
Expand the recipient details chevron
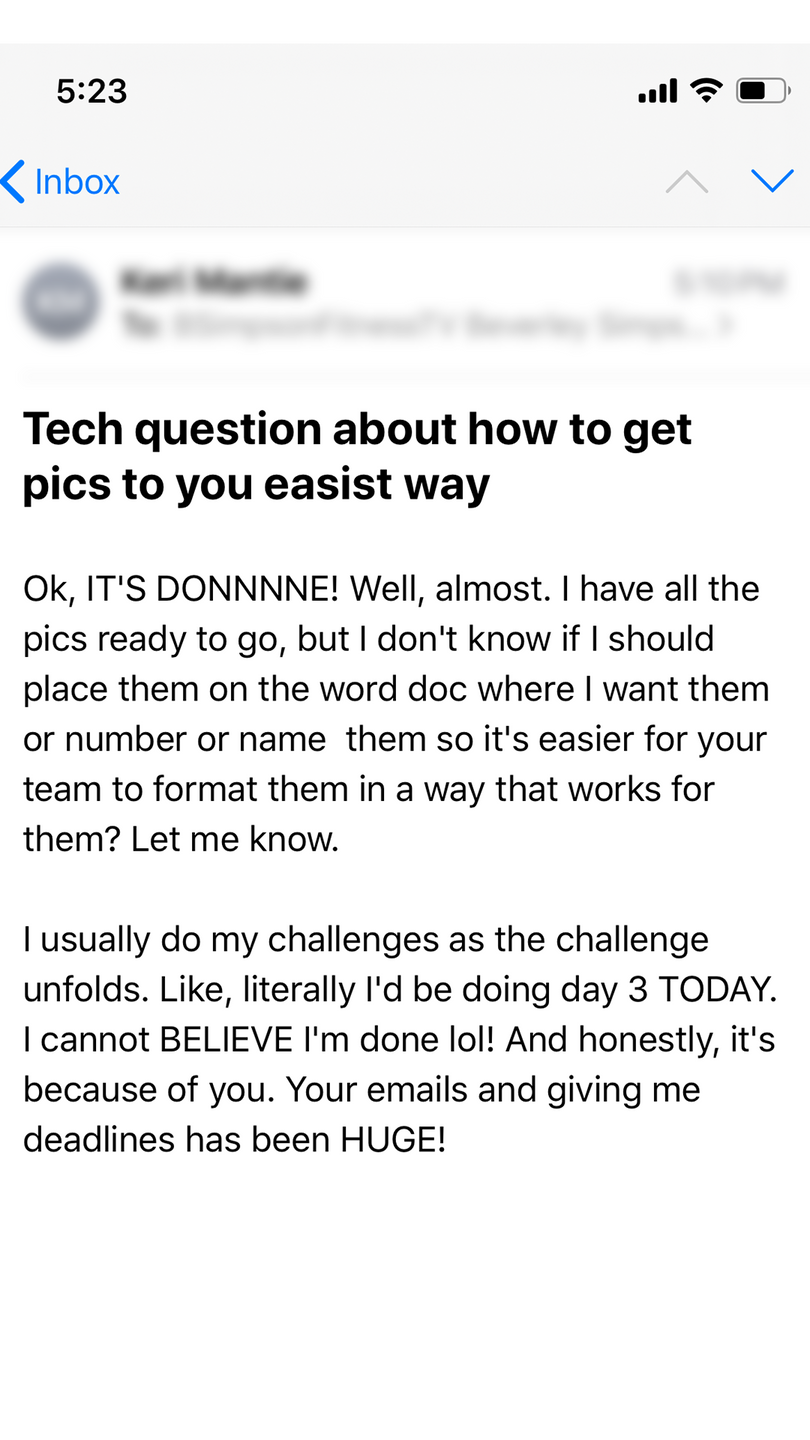727,325
